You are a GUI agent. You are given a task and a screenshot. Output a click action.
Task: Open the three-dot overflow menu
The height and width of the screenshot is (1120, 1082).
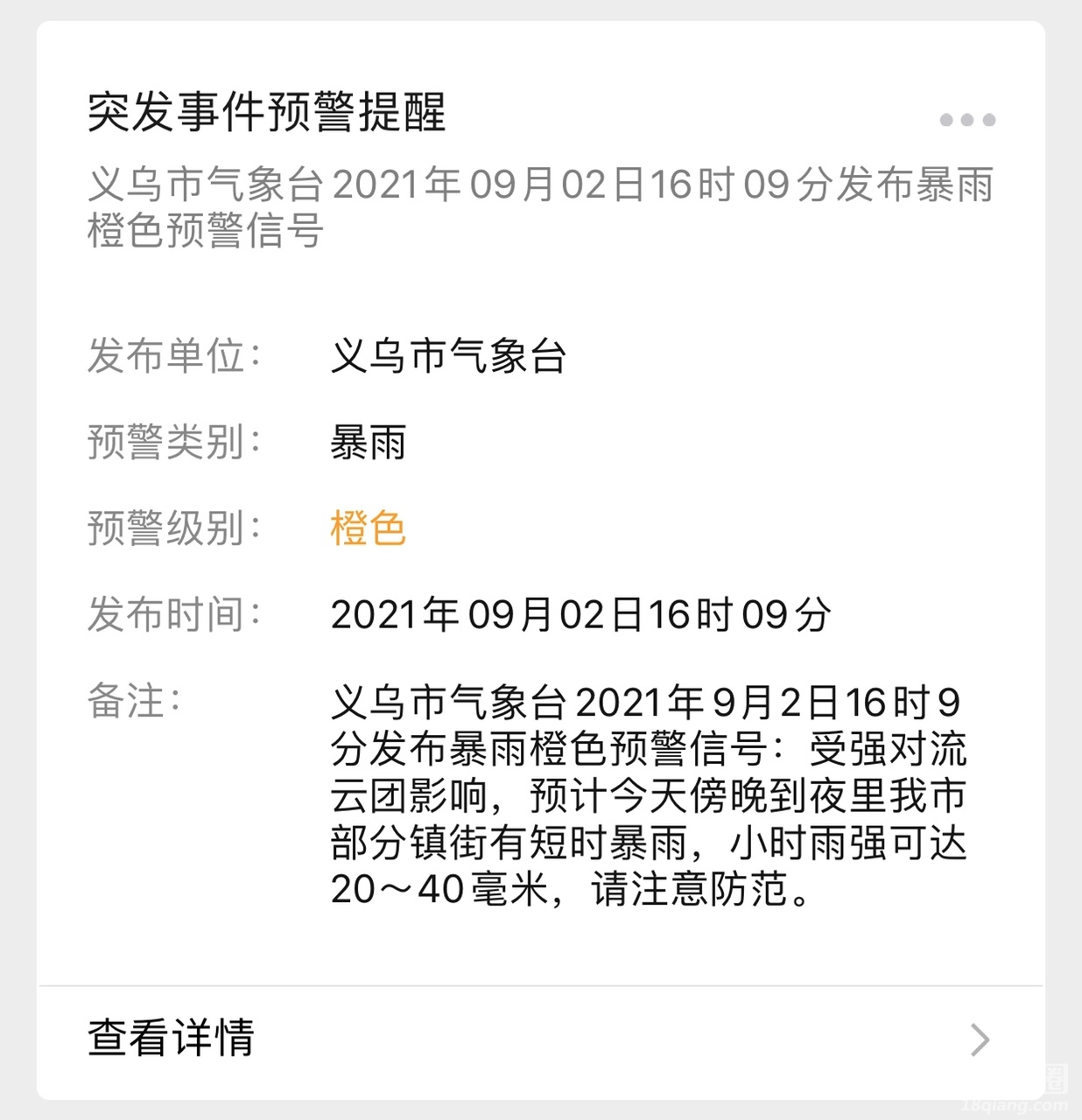coord(966,120)
